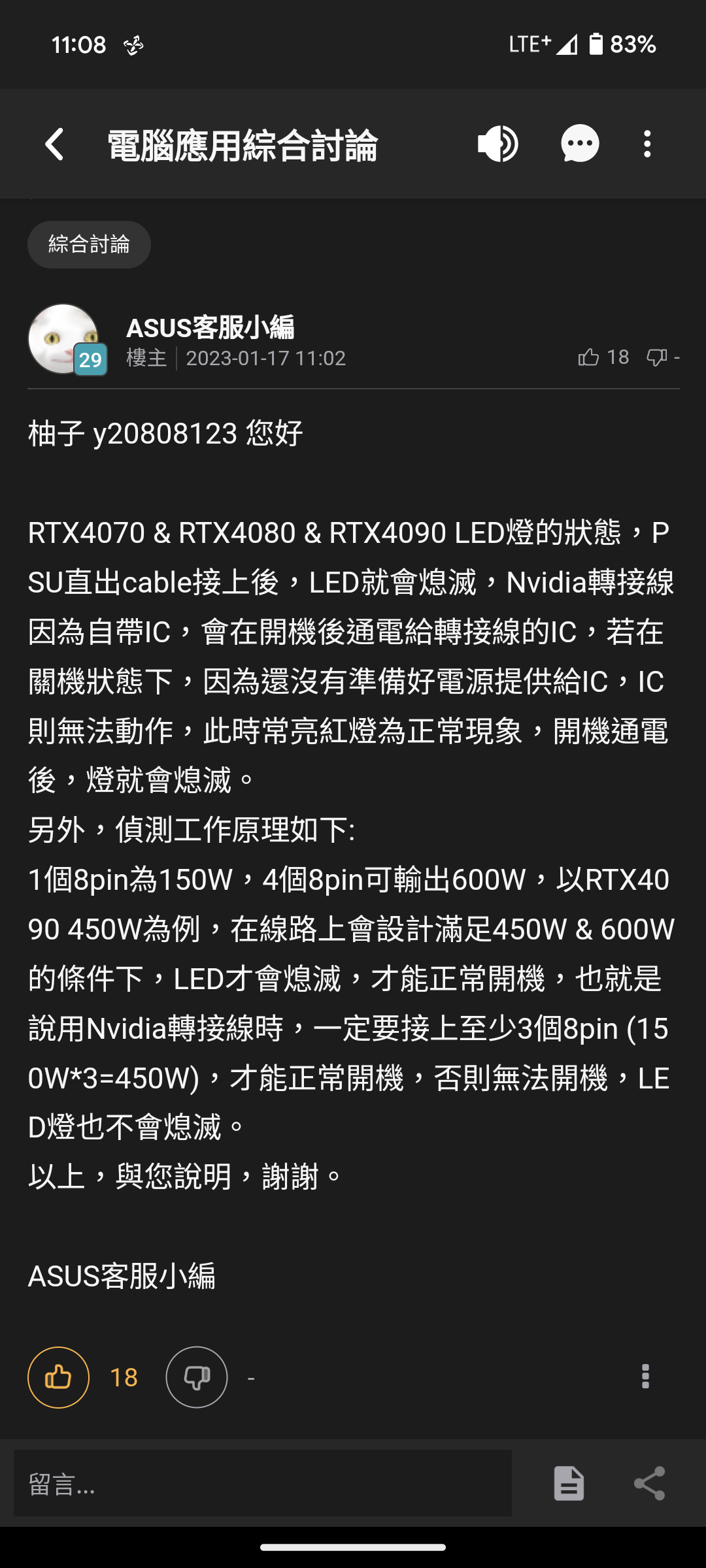Image resolution: width=706 pixels, height=1568 pixels.
Task: Open the post's three-dot options menu
Action: click(645, 1377)
